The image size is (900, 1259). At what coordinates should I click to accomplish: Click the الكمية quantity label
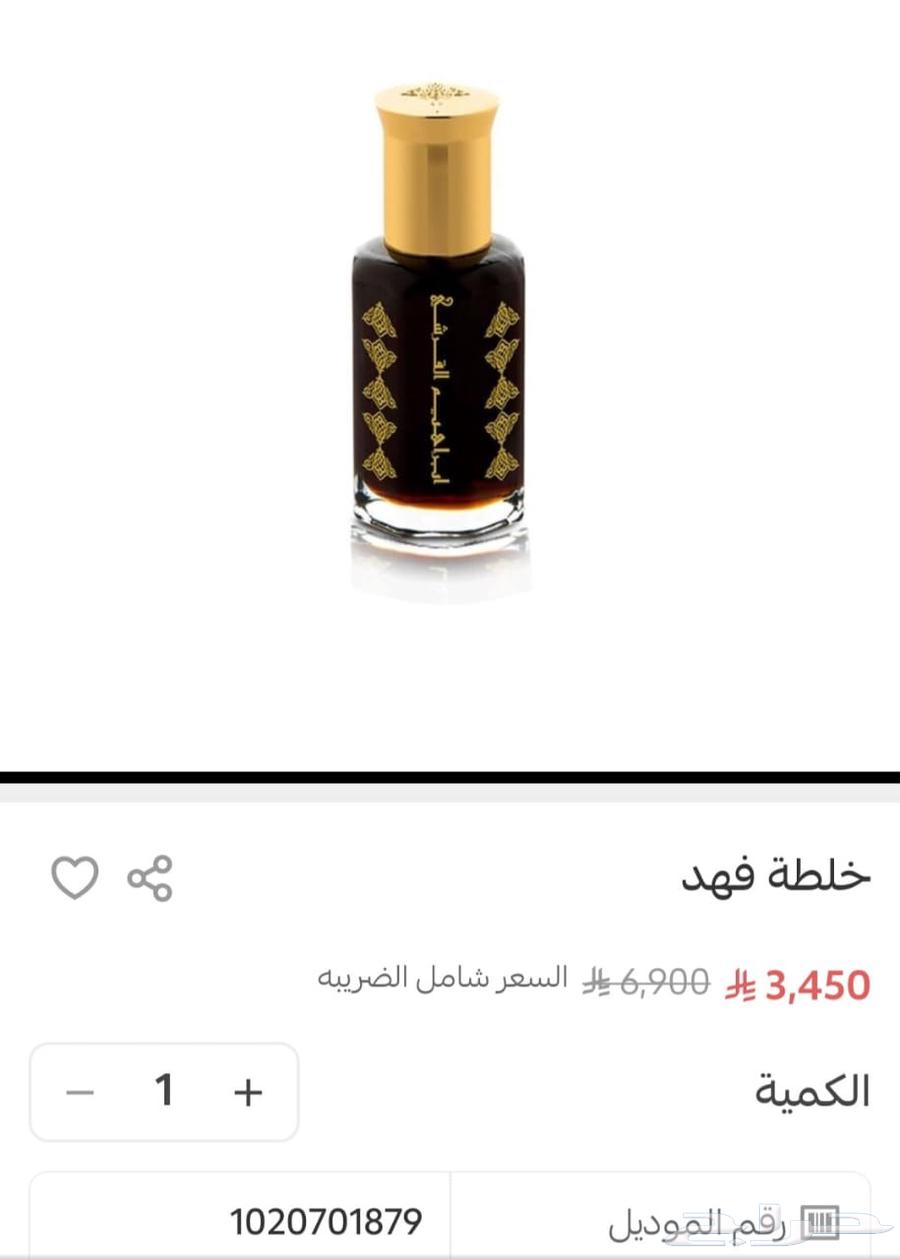812,1092
